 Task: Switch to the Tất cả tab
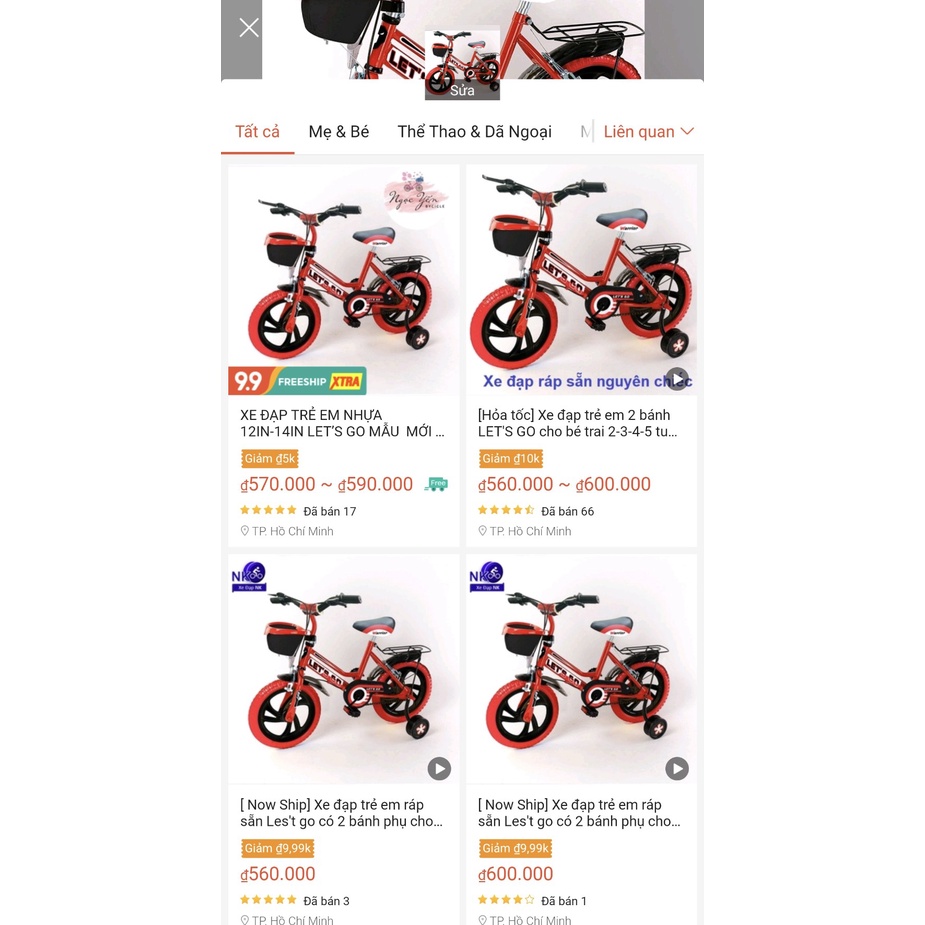(x=257, y=132)
